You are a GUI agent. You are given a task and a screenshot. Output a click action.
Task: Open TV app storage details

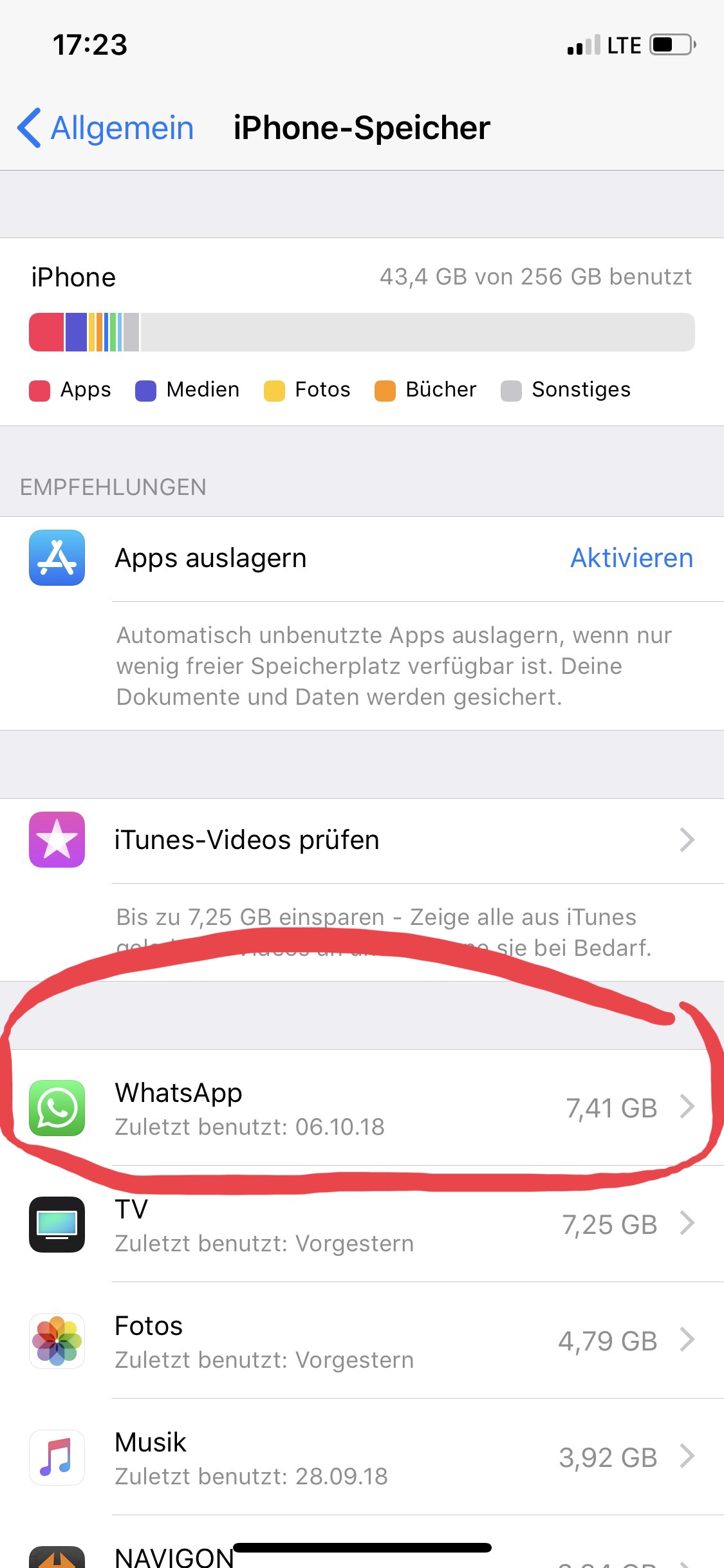pyautogui.click(x=386, y=1225)
